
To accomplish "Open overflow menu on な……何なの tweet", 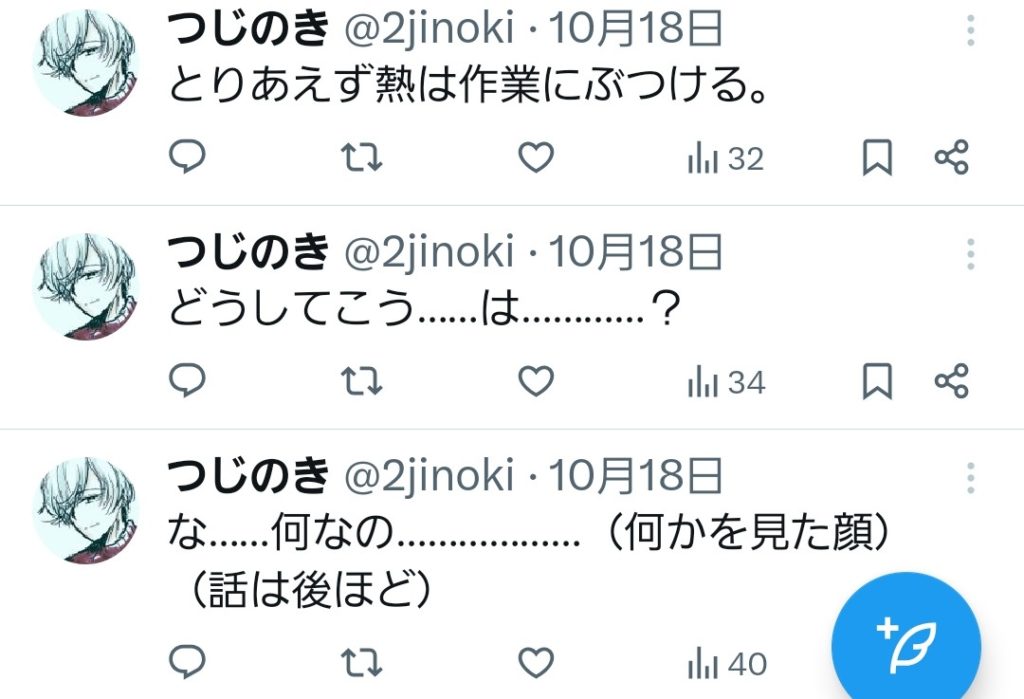I will pos(971,479).
